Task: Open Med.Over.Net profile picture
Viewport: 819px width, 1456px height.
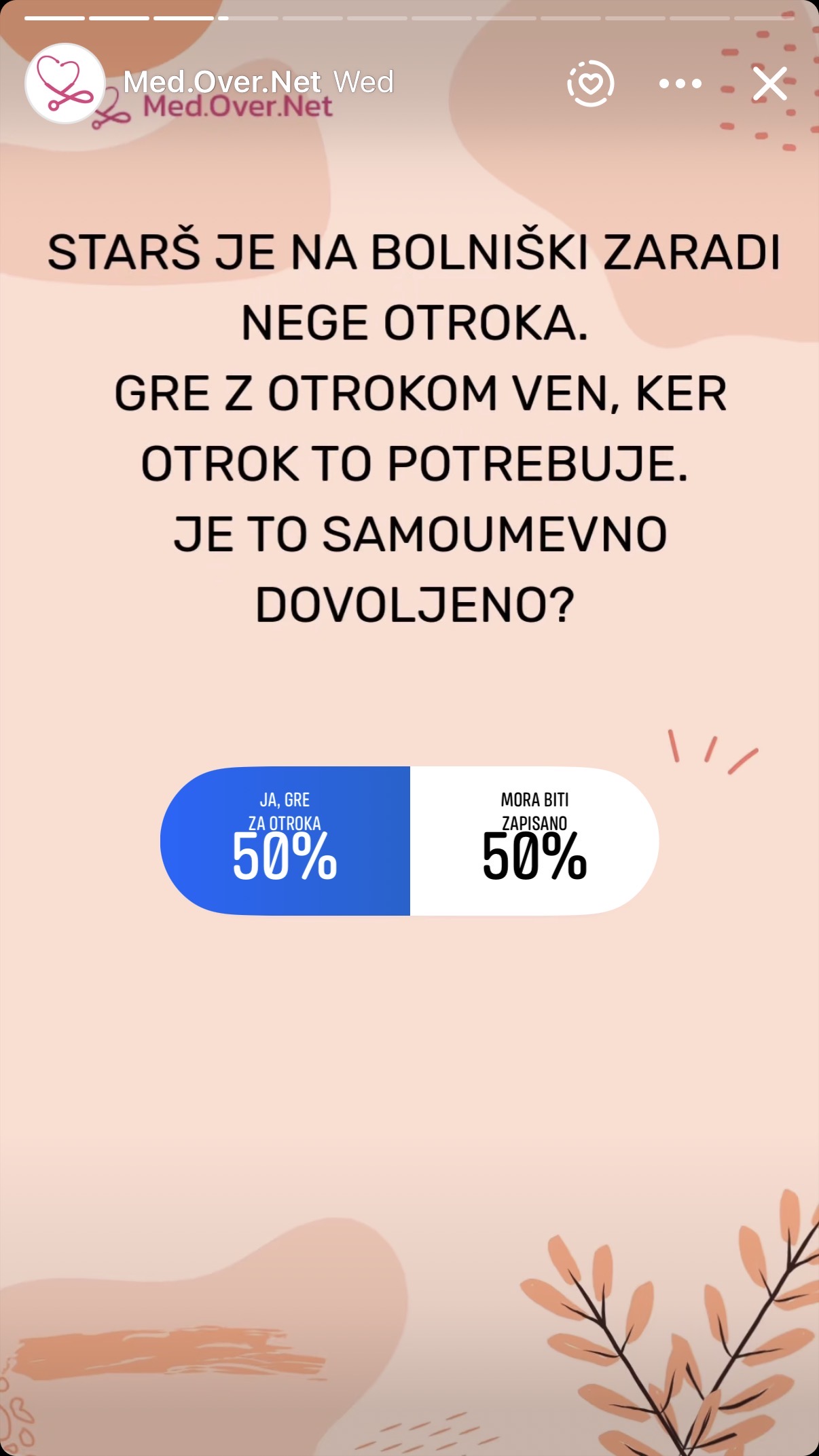Action: click(65, 84)
